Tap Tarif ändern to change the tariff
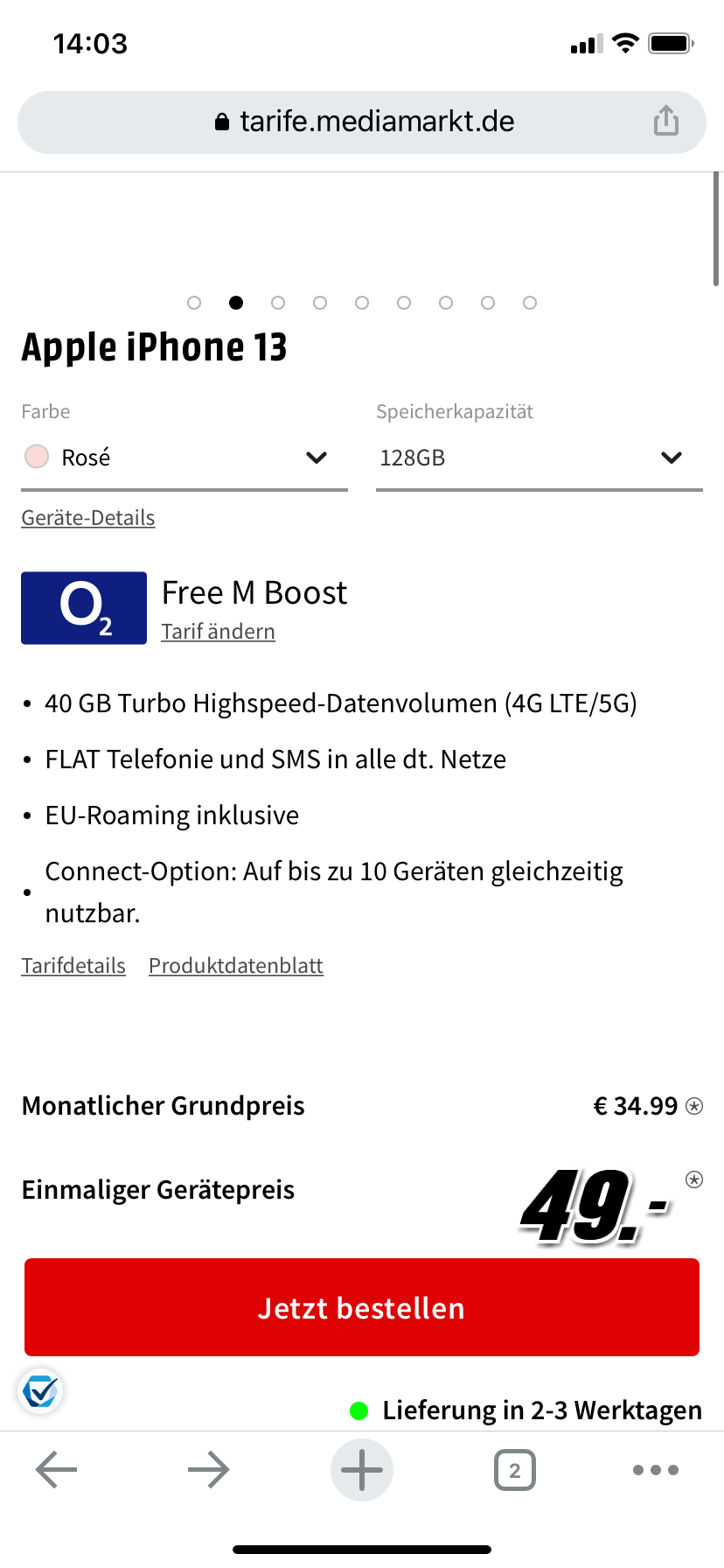 tap(219, 632)
